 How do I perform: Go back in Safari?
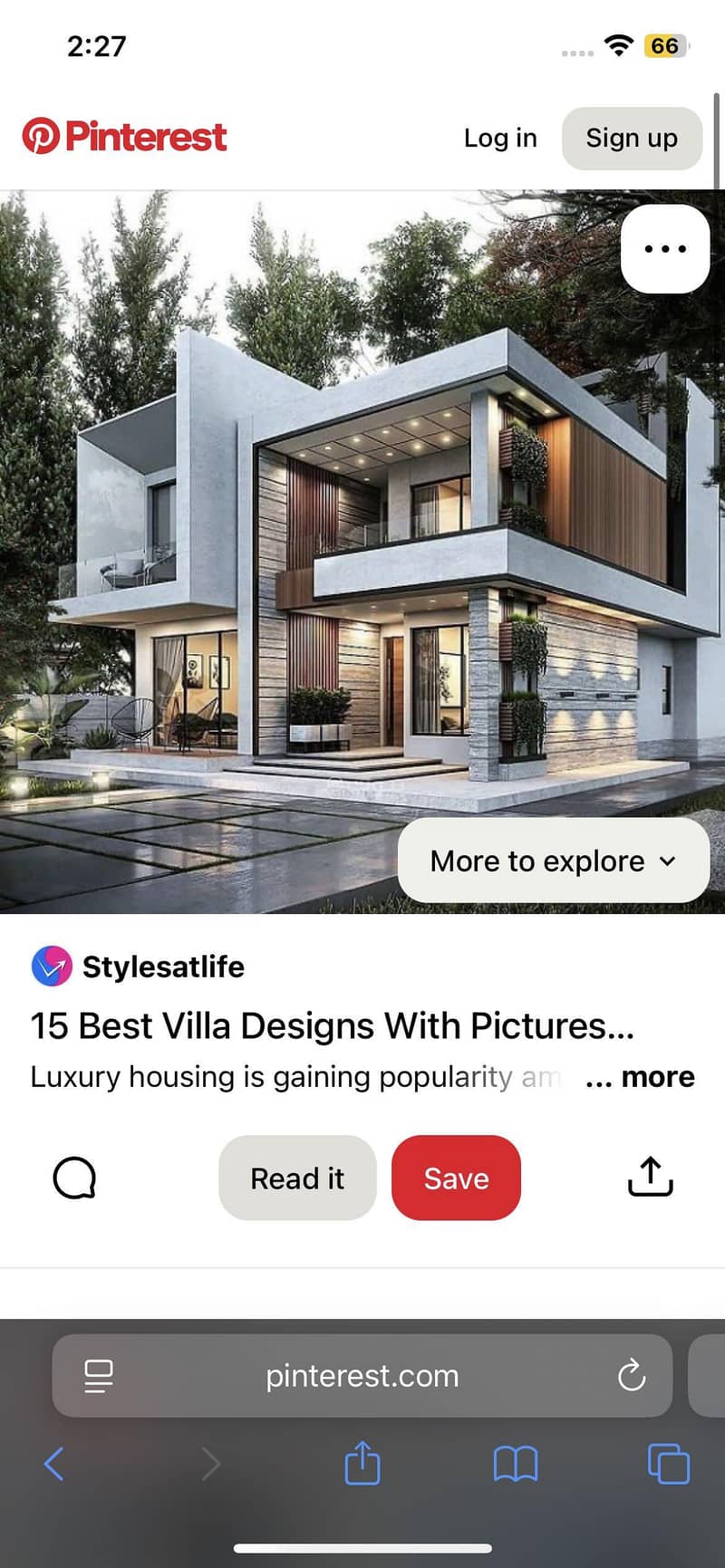pyautogui.click(x=54, y=1463)
